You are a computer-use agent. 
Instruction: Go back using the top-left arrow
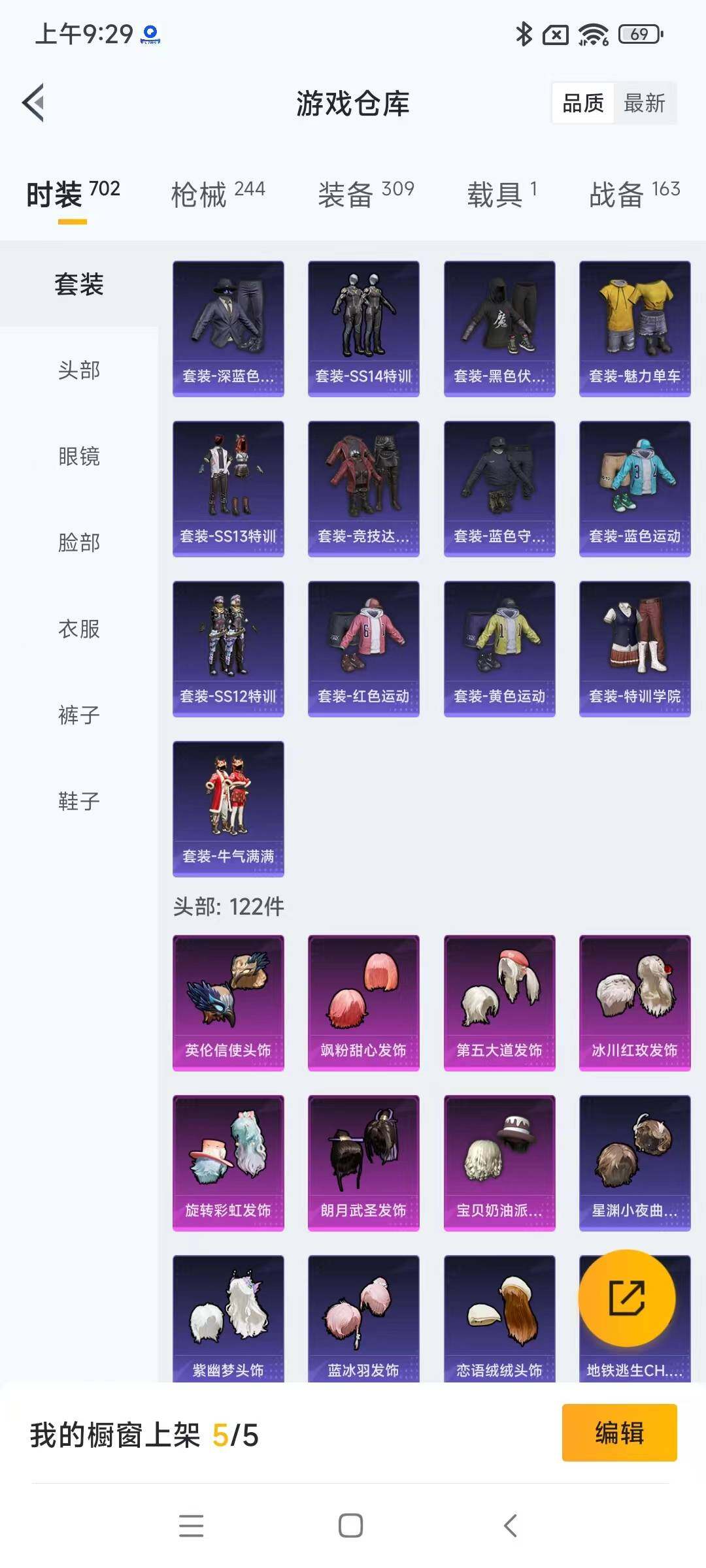coord(34,103)
